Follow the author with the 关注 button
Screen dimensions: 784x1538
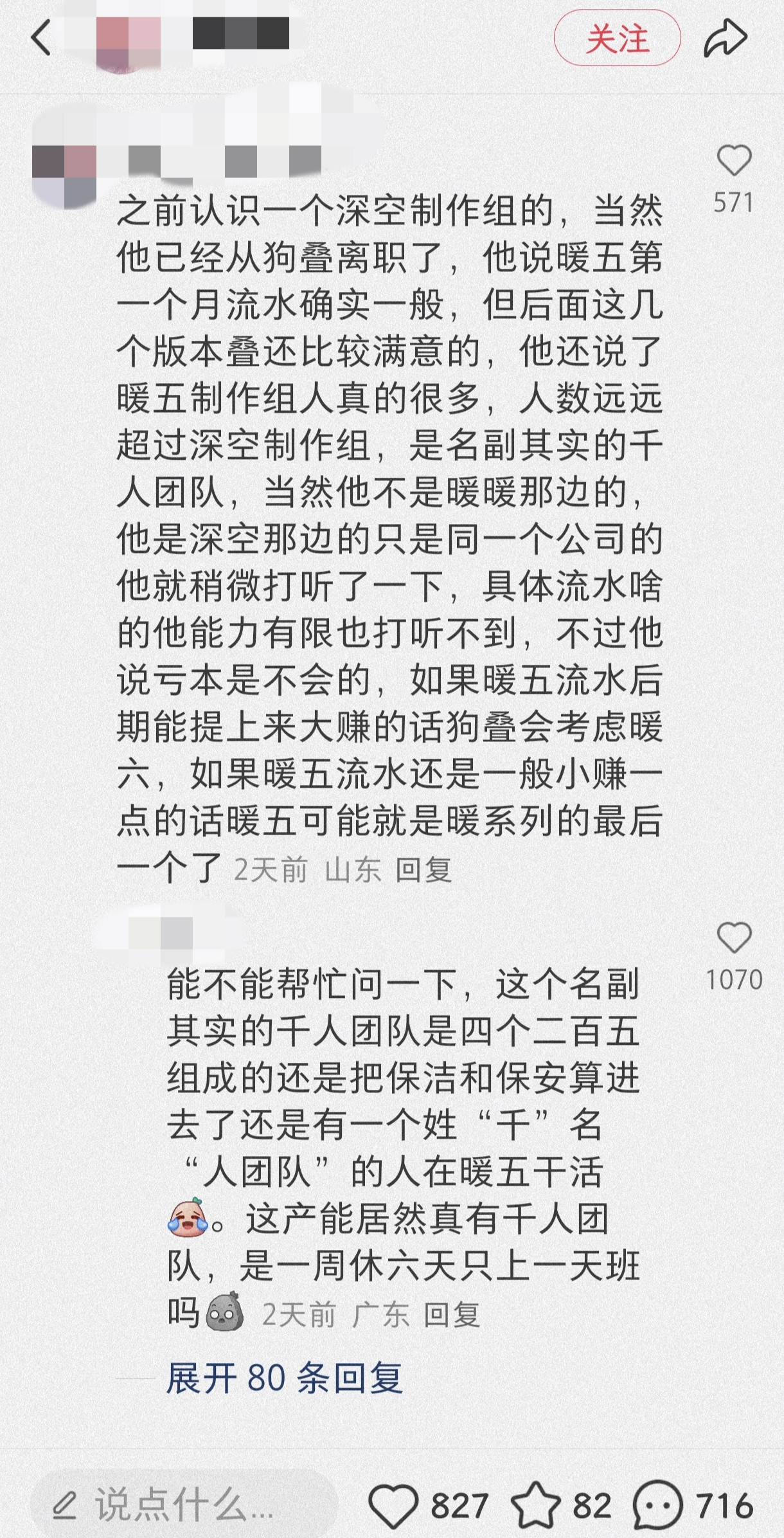(616, 39)
